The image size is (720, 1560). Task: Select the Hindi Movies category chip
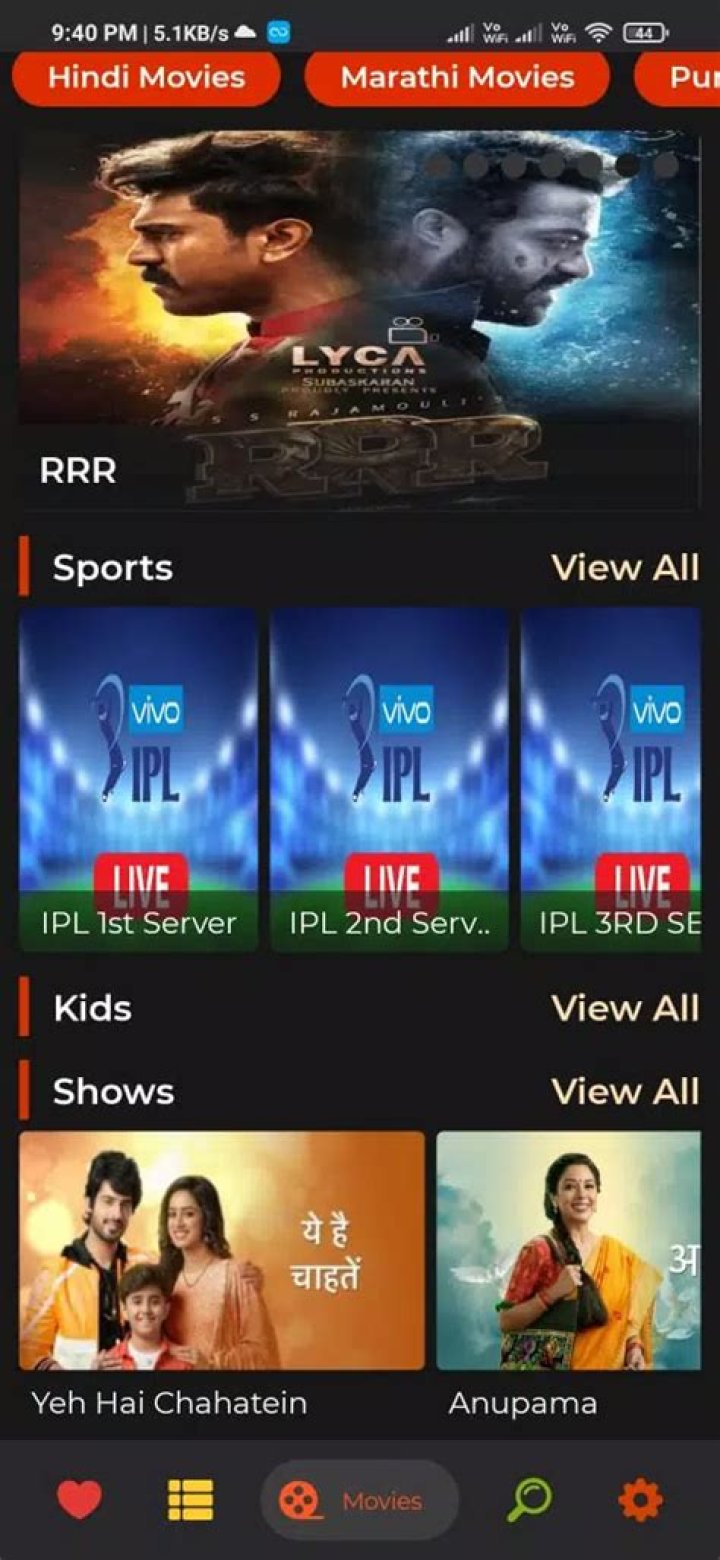pos(146,78)
